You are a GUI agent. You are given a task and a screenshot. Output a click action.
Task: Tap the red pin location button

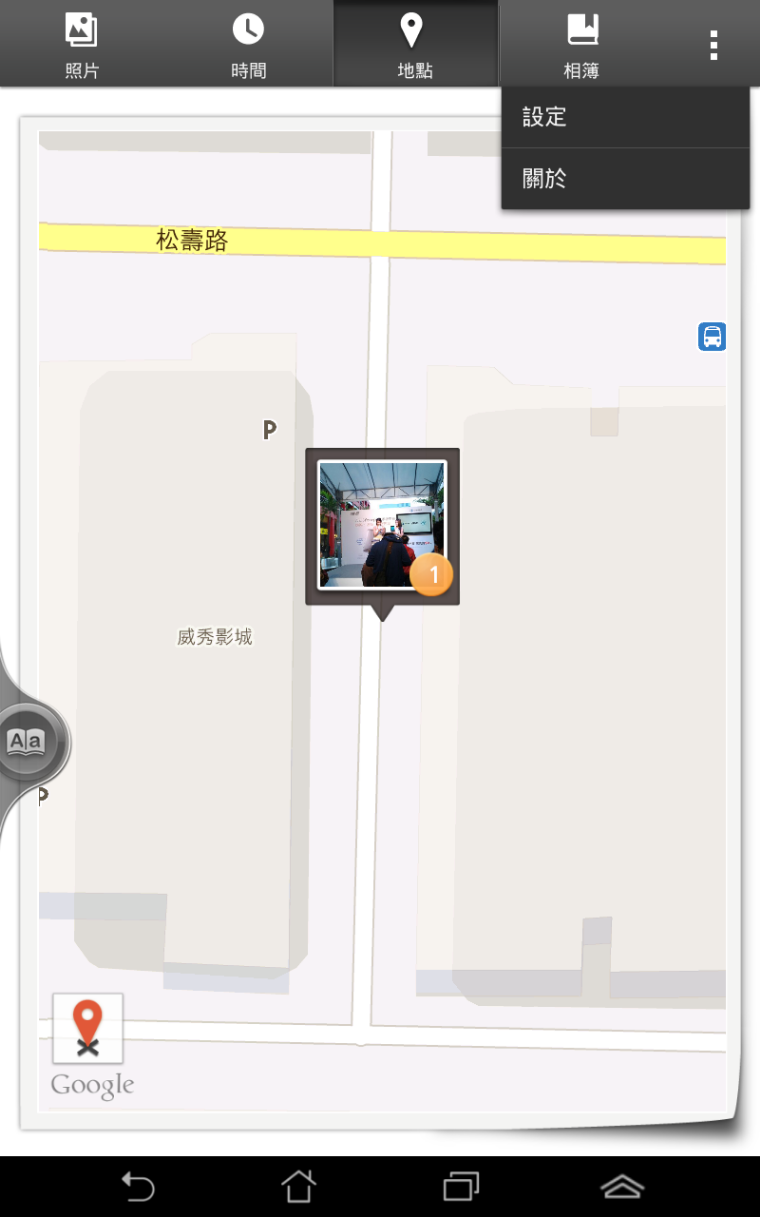[x=88, y=1028]
